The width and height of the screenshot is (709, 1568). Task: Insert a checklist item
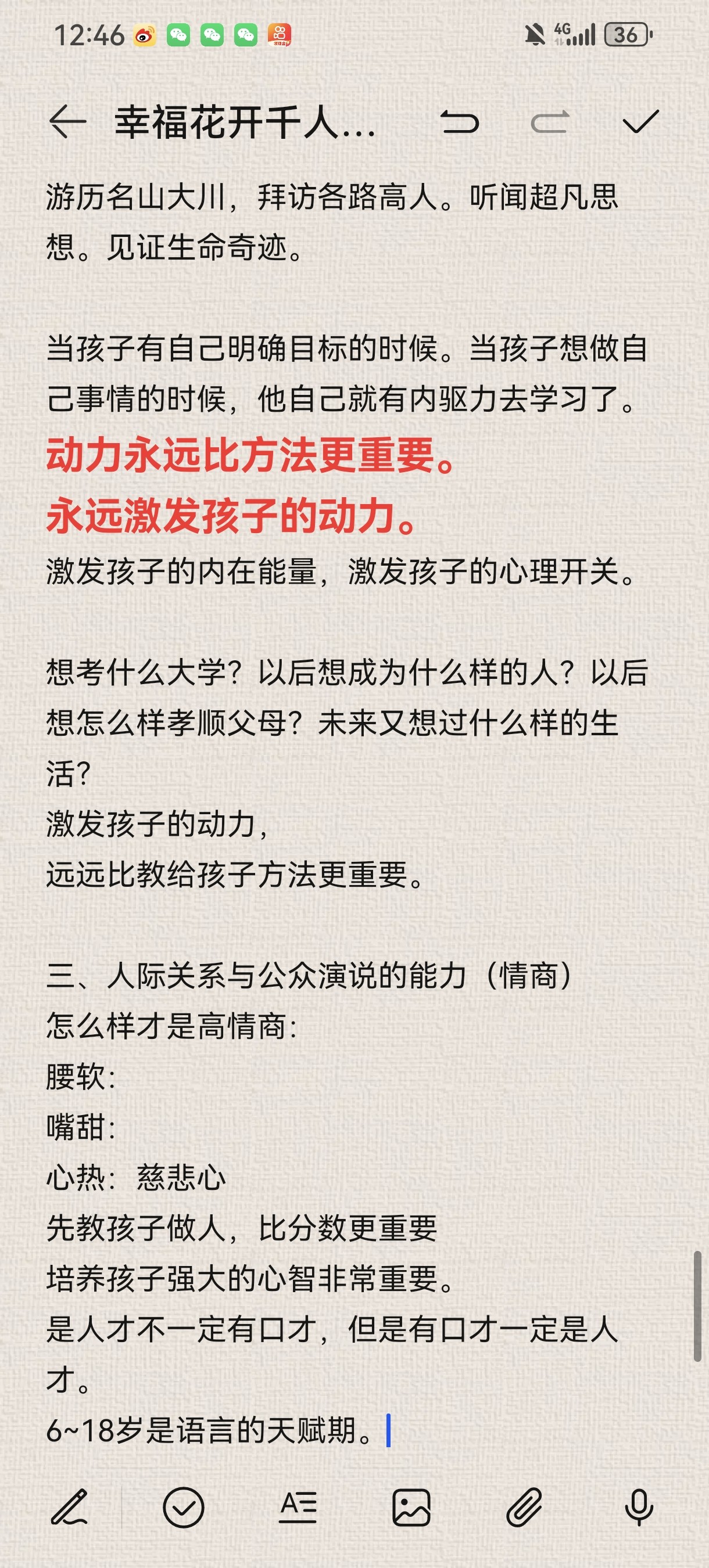coord(183,1507)
